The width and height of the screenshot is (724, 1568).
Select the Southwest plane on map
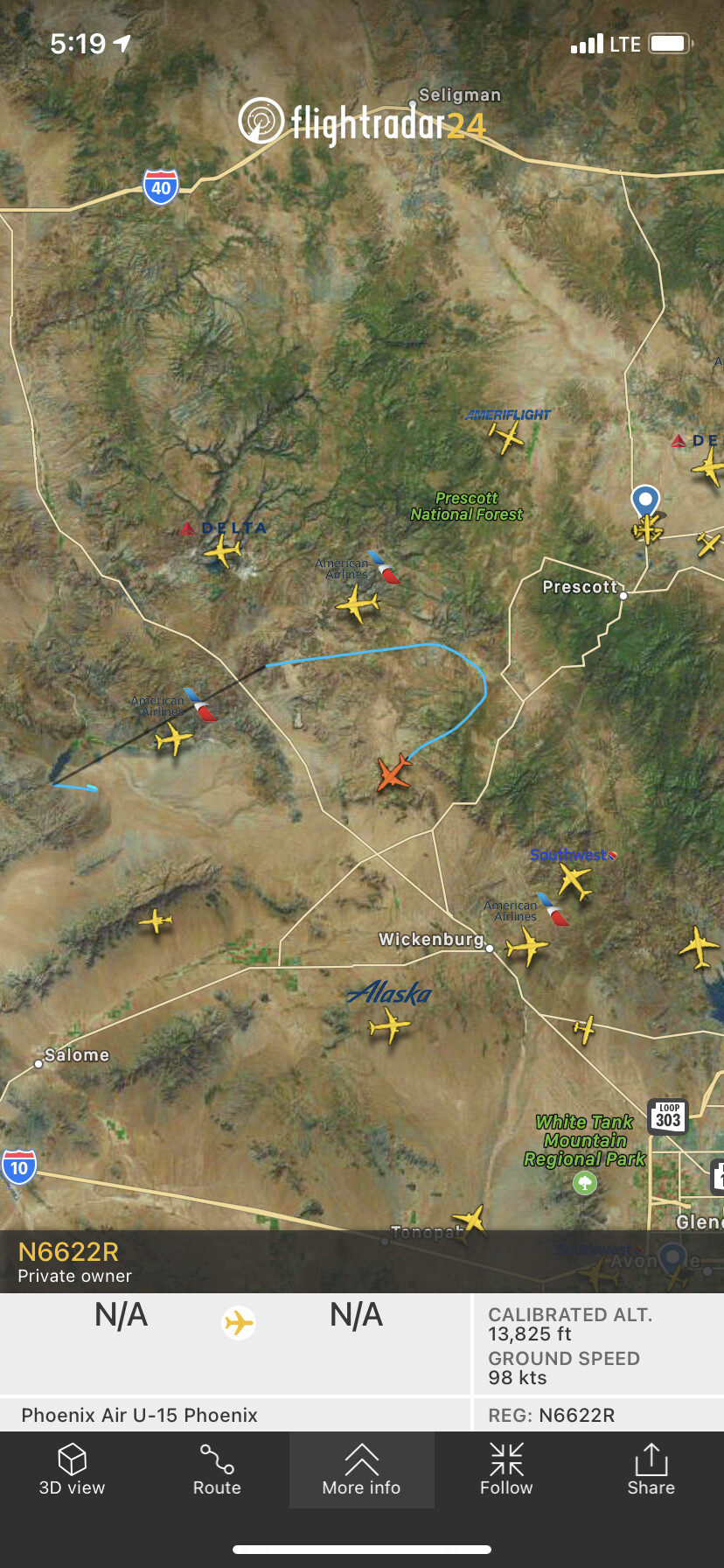click(x=575, y=882)
